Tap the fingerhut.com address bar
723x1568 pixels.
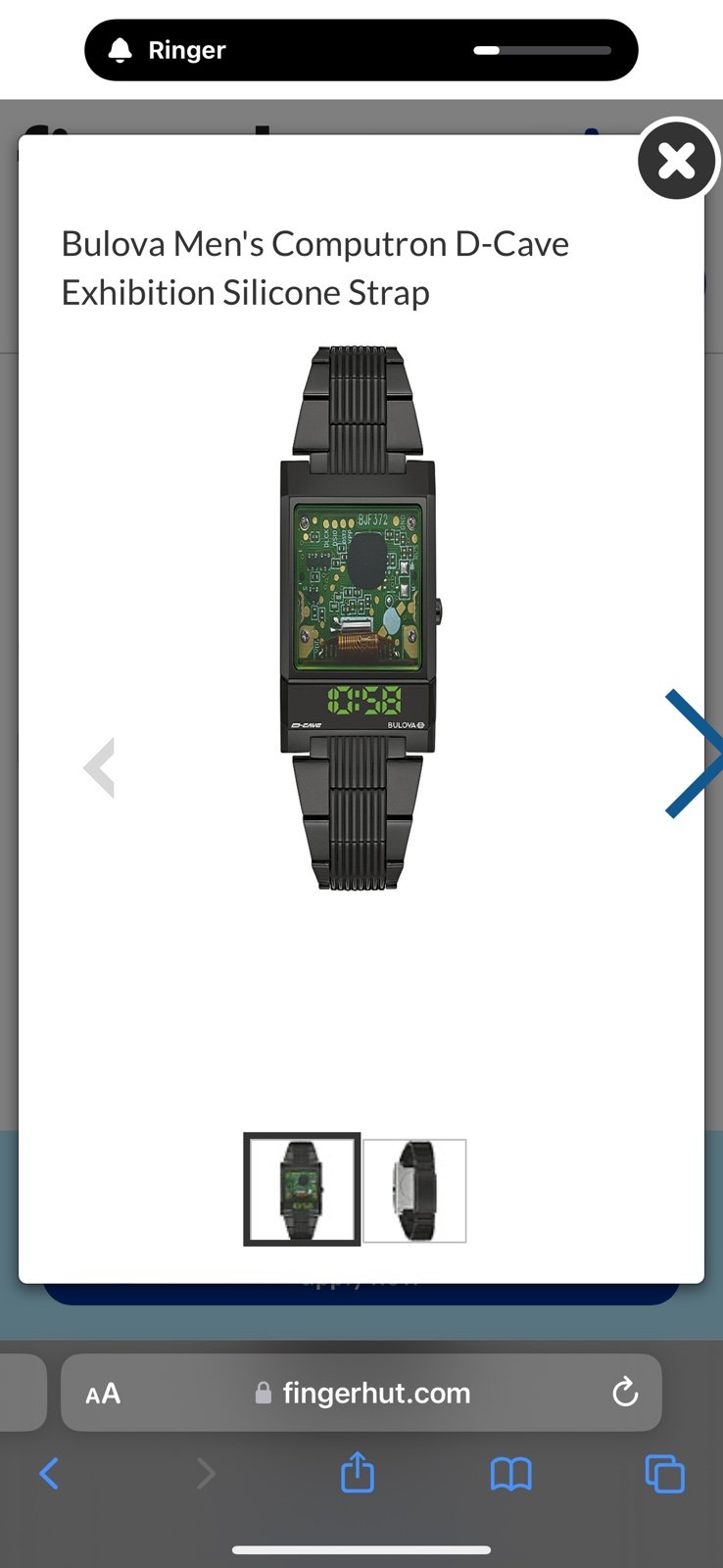361,1393
